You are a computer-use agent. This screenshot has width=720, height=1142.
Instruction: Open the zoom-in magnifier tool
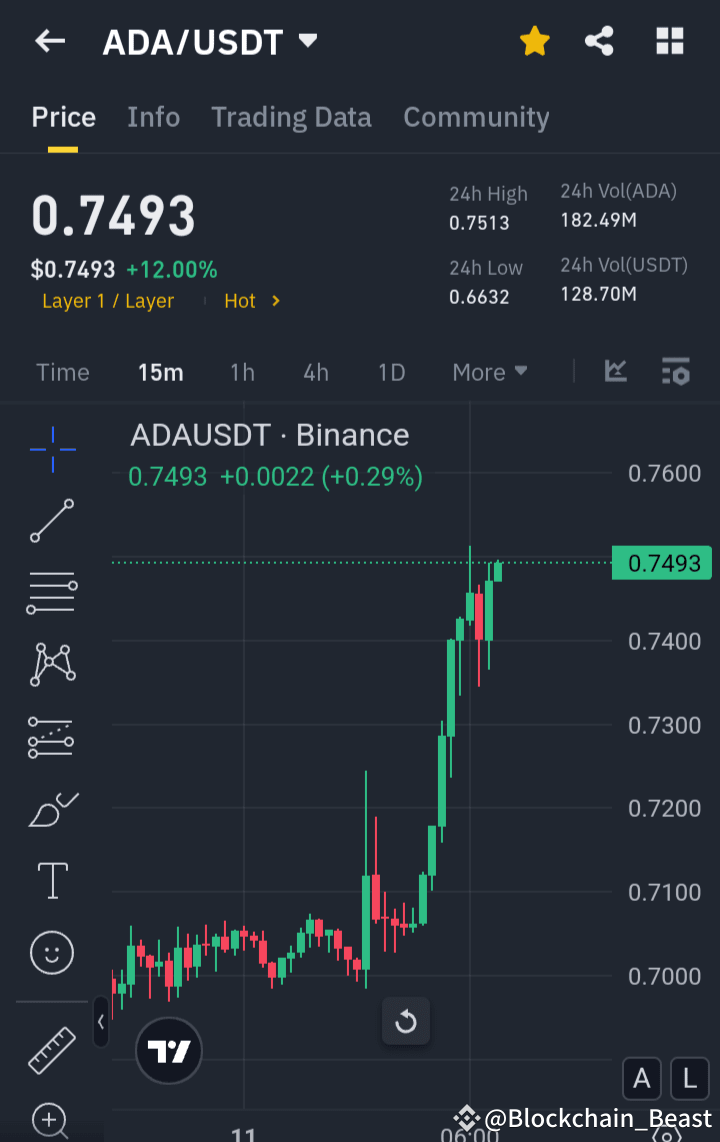point(51,1120)
